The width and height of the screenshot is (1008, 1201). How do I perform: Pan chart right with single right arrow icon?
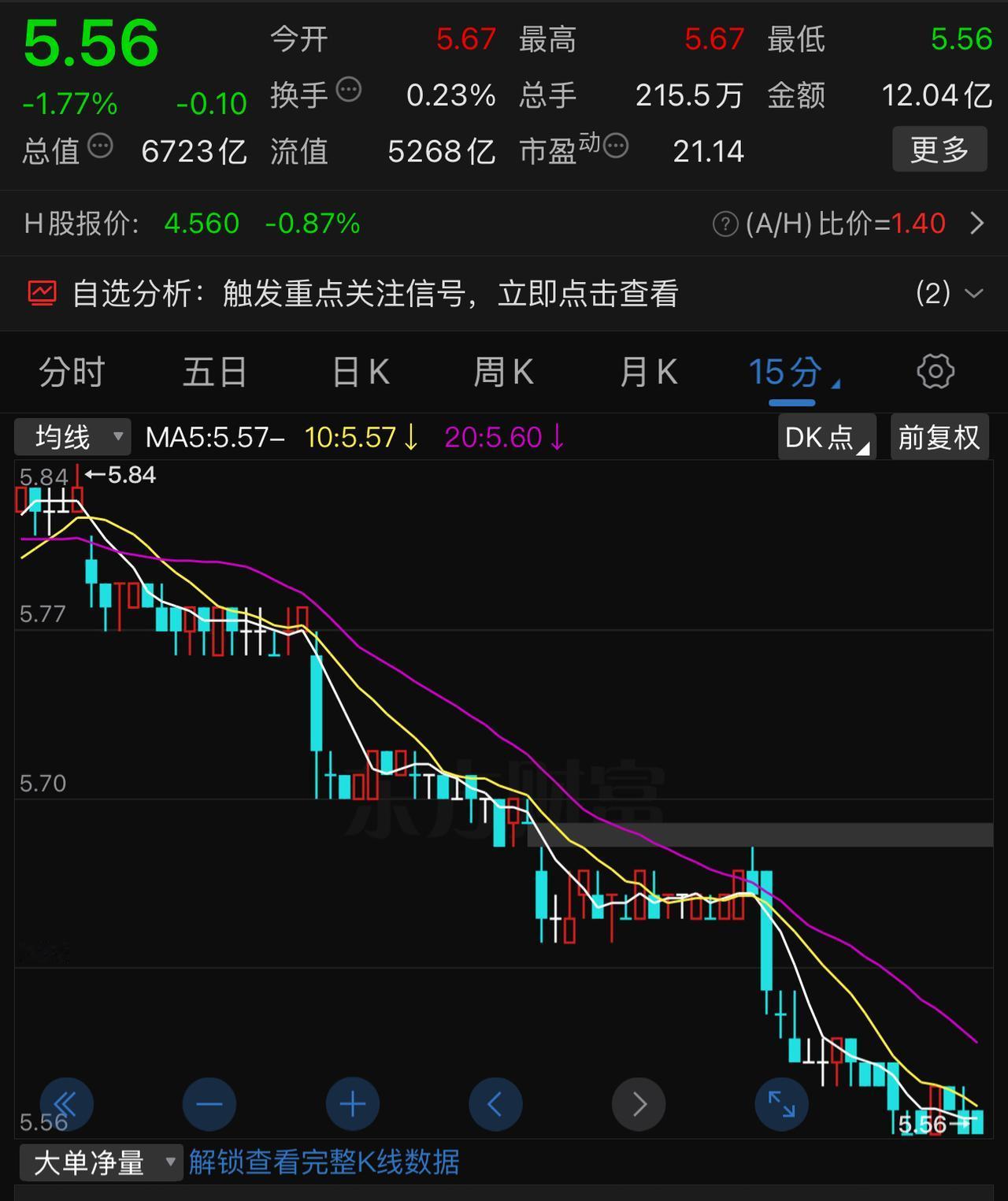tap(639, 1104)
